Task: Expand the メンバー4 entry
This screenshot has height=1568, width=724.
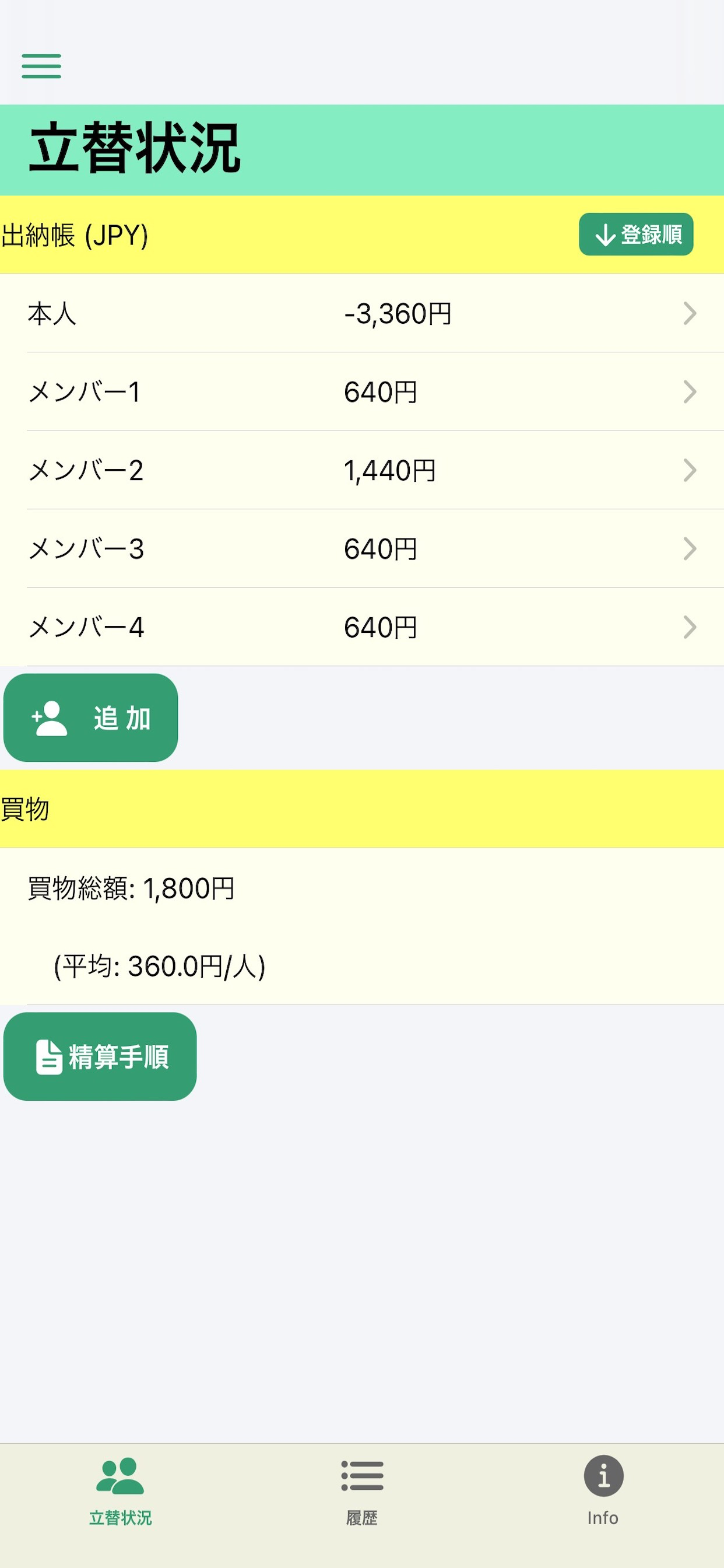Action: [x=690, y=626]
